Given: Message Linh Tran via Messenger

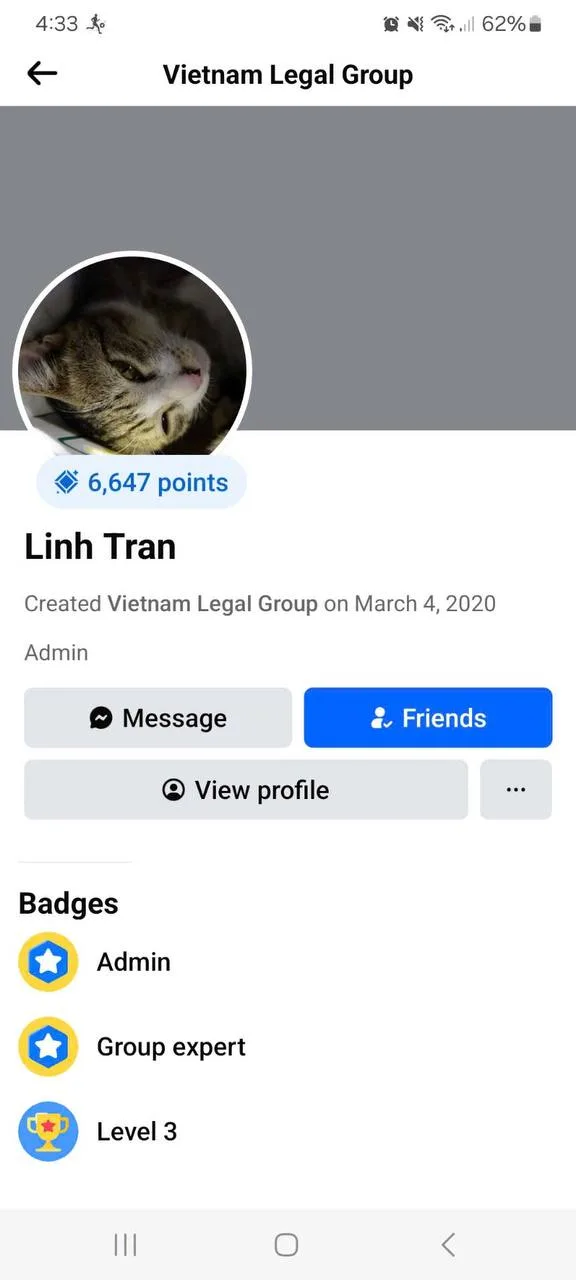Looking at the screenshot, I should pyautogui.click(x=158, y=718).
